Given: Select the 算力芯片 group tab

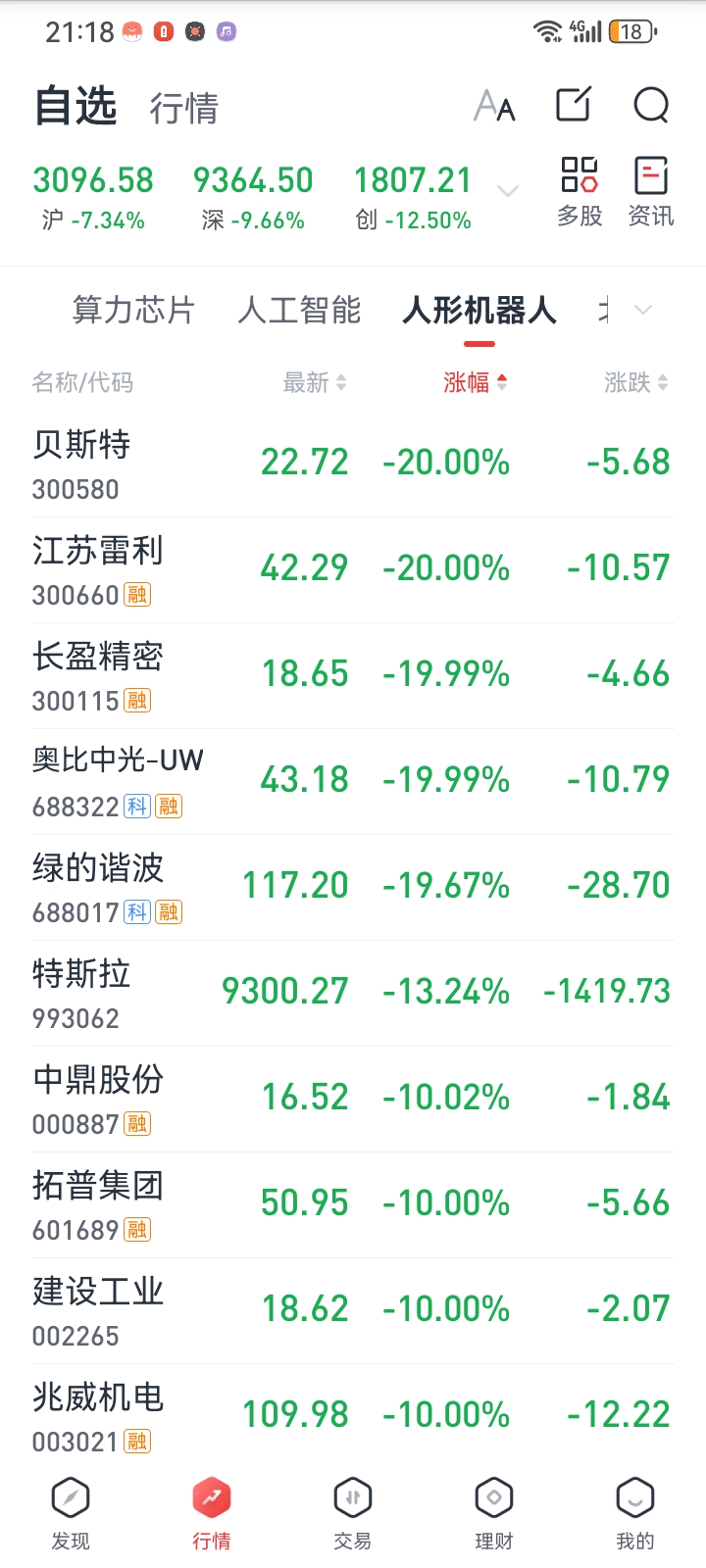Looking at the screenshot, I should pos(133,310).
